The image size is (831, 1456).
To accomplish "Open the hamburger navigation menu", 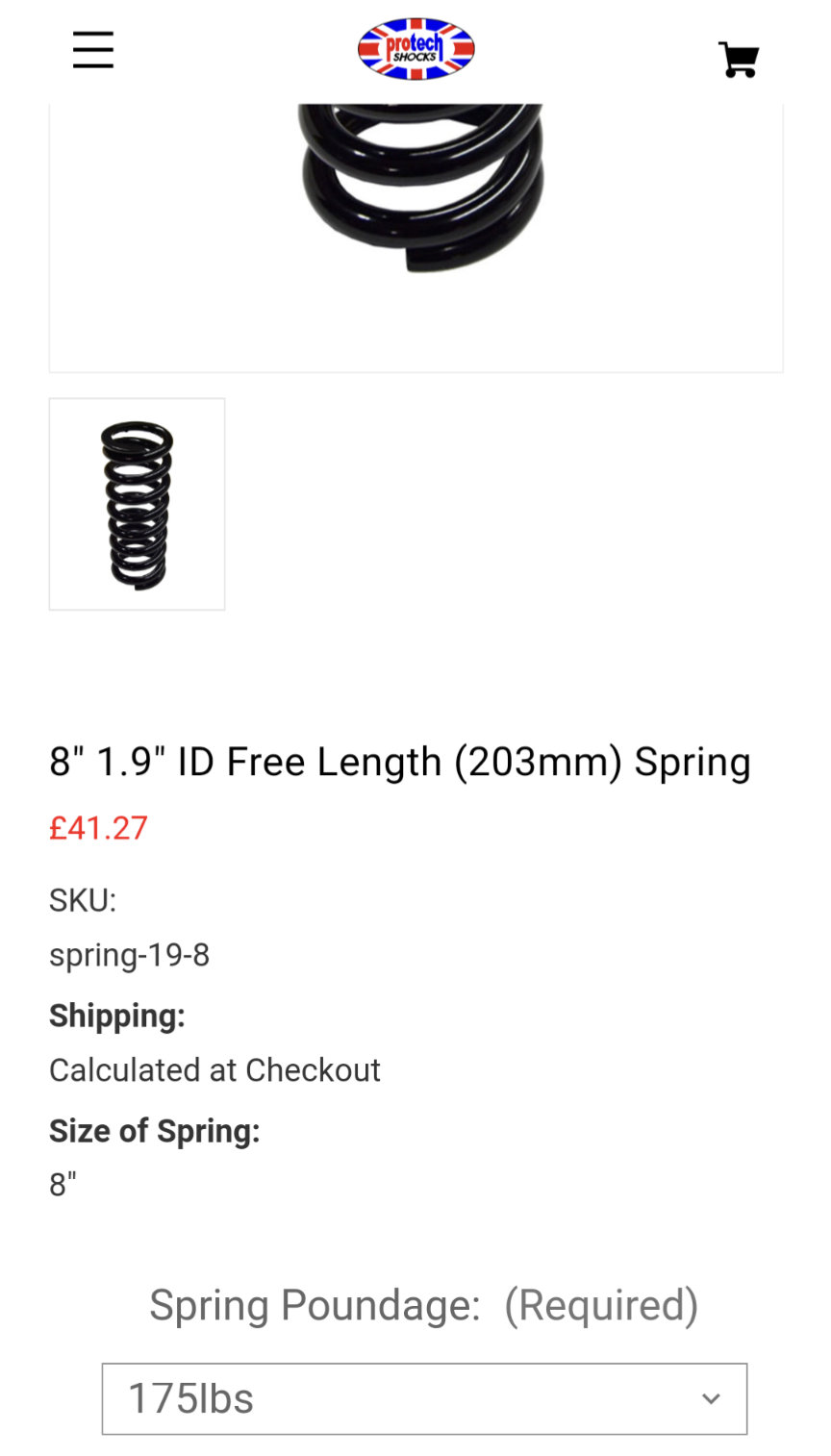I will [93, 50].
